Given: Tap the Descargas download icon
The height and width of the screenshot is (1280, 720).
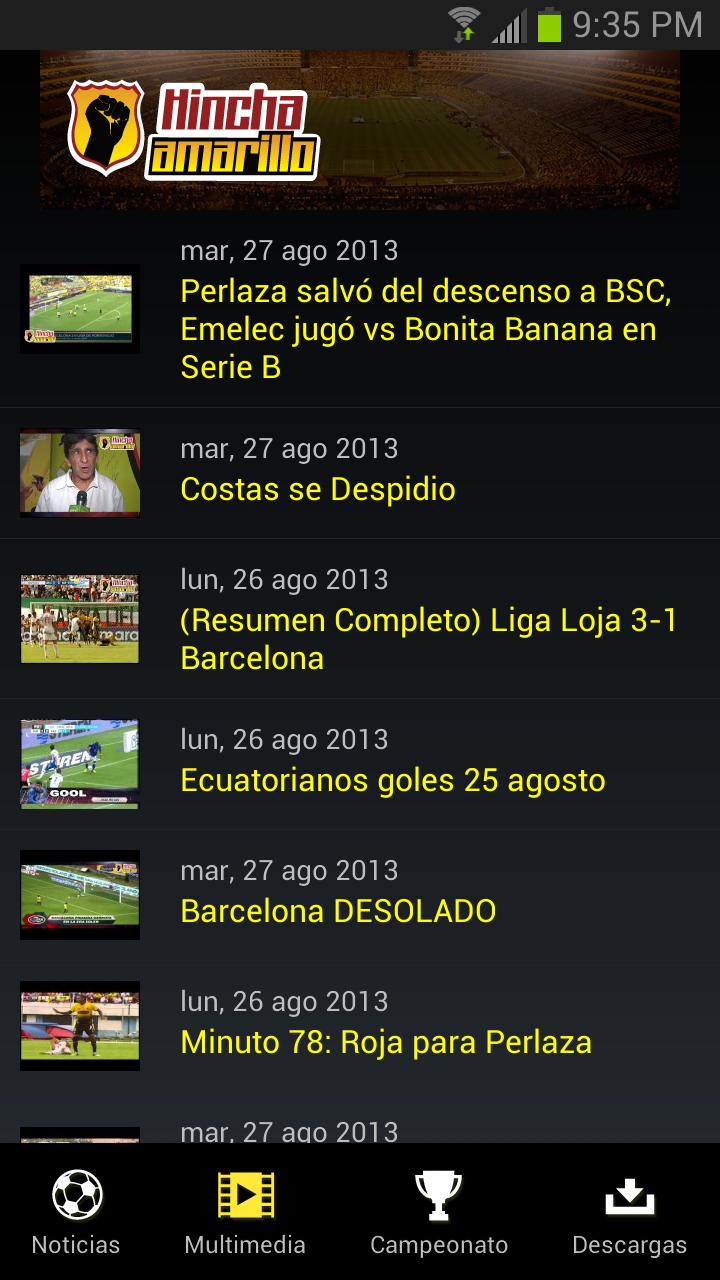Looking at the screenshot, I should (629, 1196).
